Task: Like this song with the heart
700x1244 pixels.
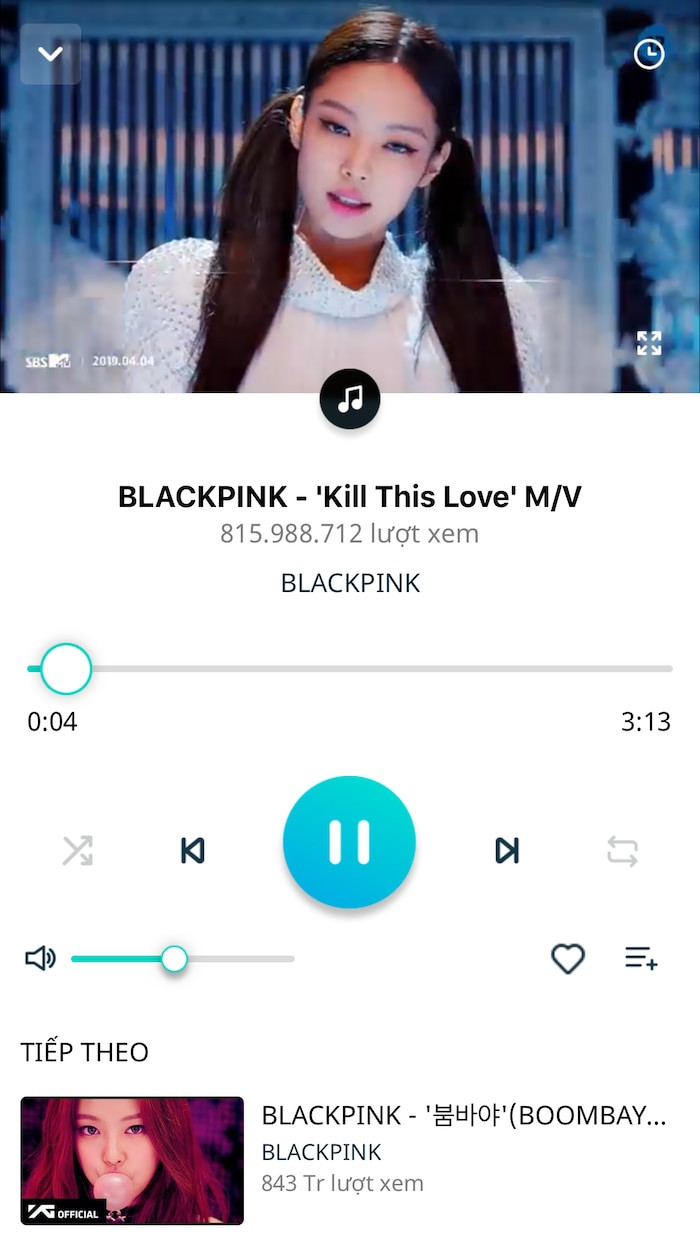Action: [567, 959]
